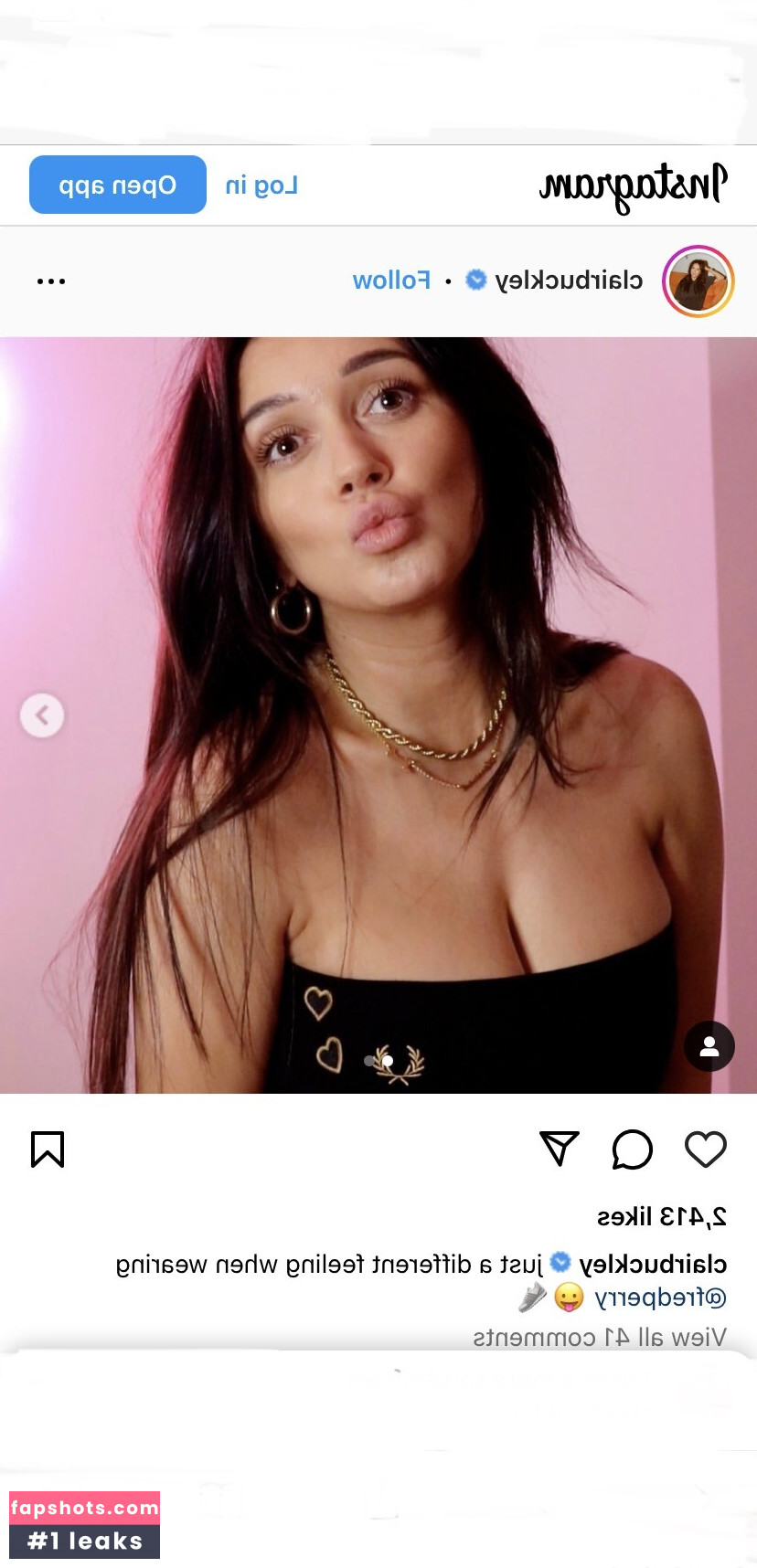Like this post with the heart icon
This screenshot has height=1568, width=757.
(705, 1149)
